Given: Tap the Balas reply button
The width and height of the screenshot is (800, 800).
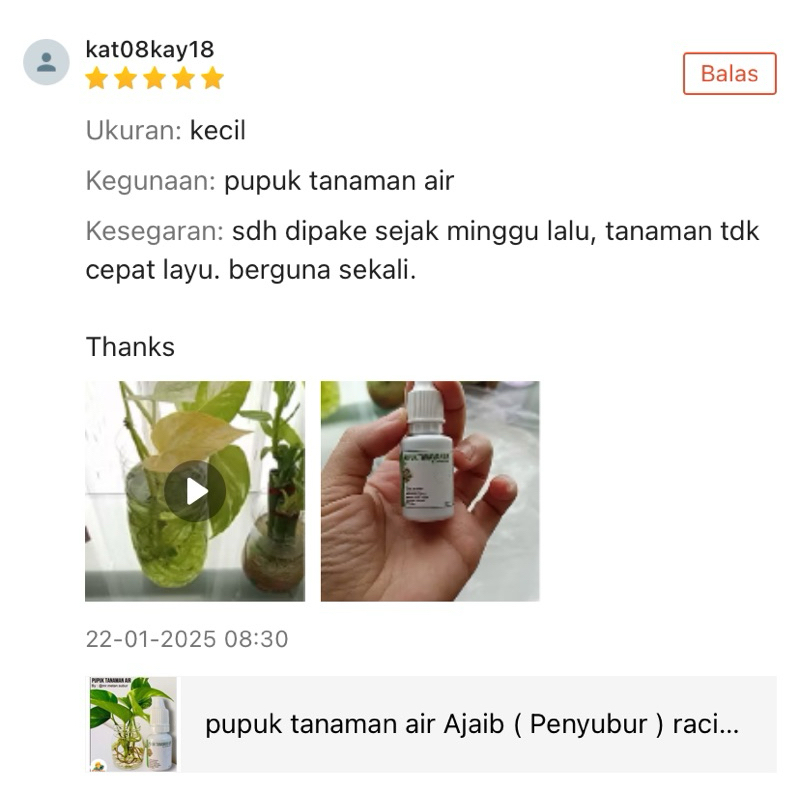Looking at the screenshot, I should click(729, 74).
